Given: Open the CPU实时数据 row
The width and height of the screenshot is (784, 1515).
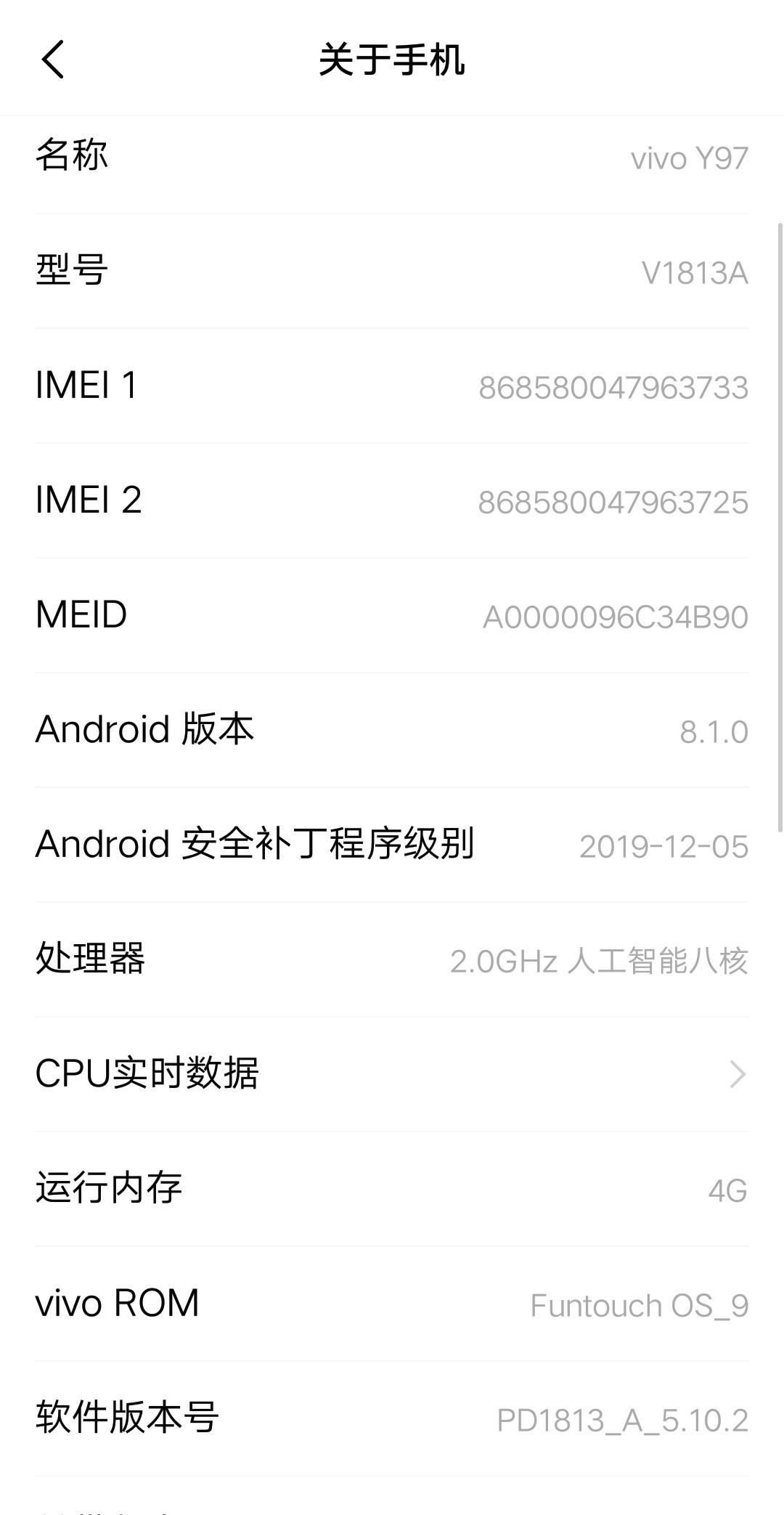Looking at the screenshot, I should (x=392, y=1073).
